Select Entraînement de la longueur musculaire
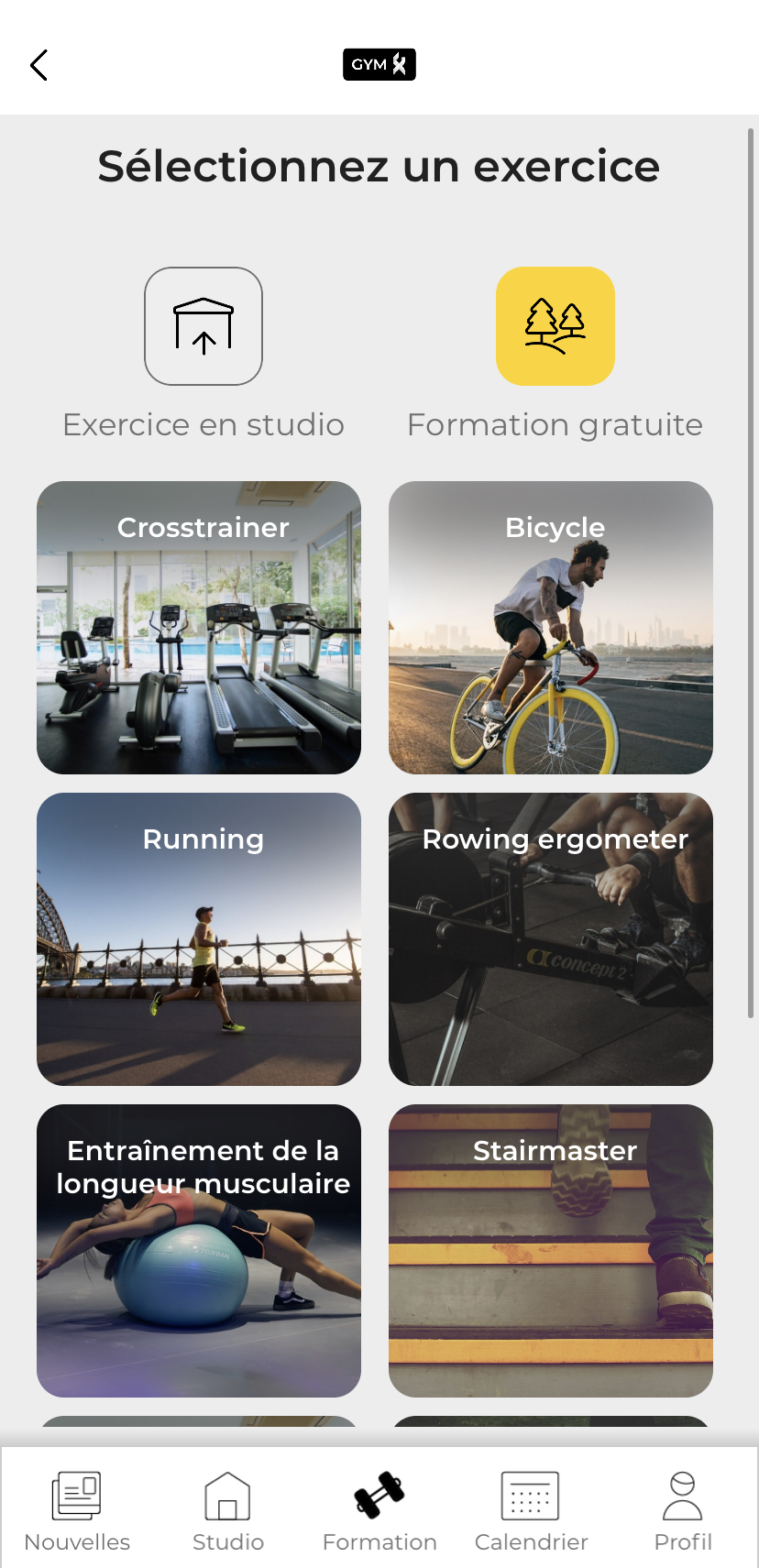Image resolution: width=759 pixels, height=1568 pixels. pos(199,1251)
